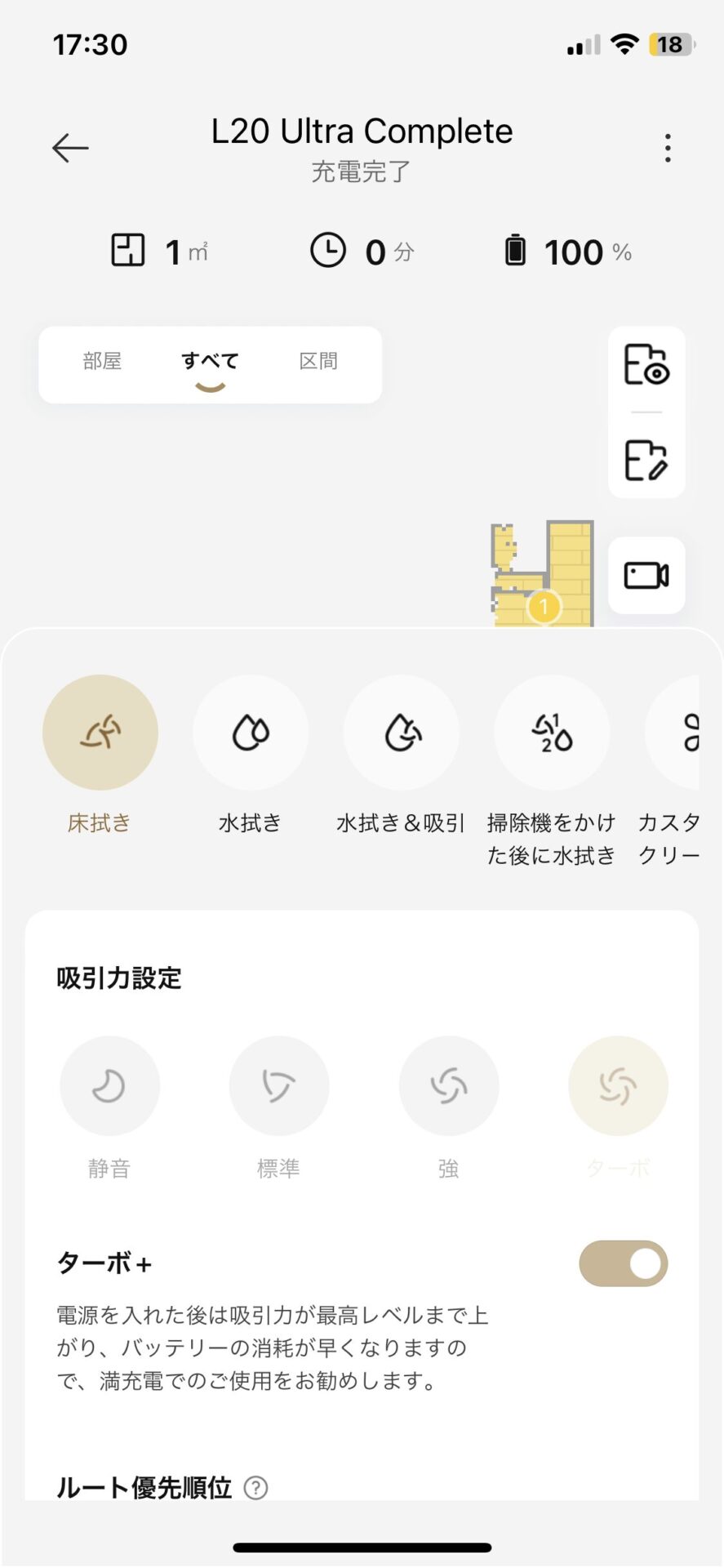Set suction power to ターボ
The image size is (724, 1568).
[619, 1086]
